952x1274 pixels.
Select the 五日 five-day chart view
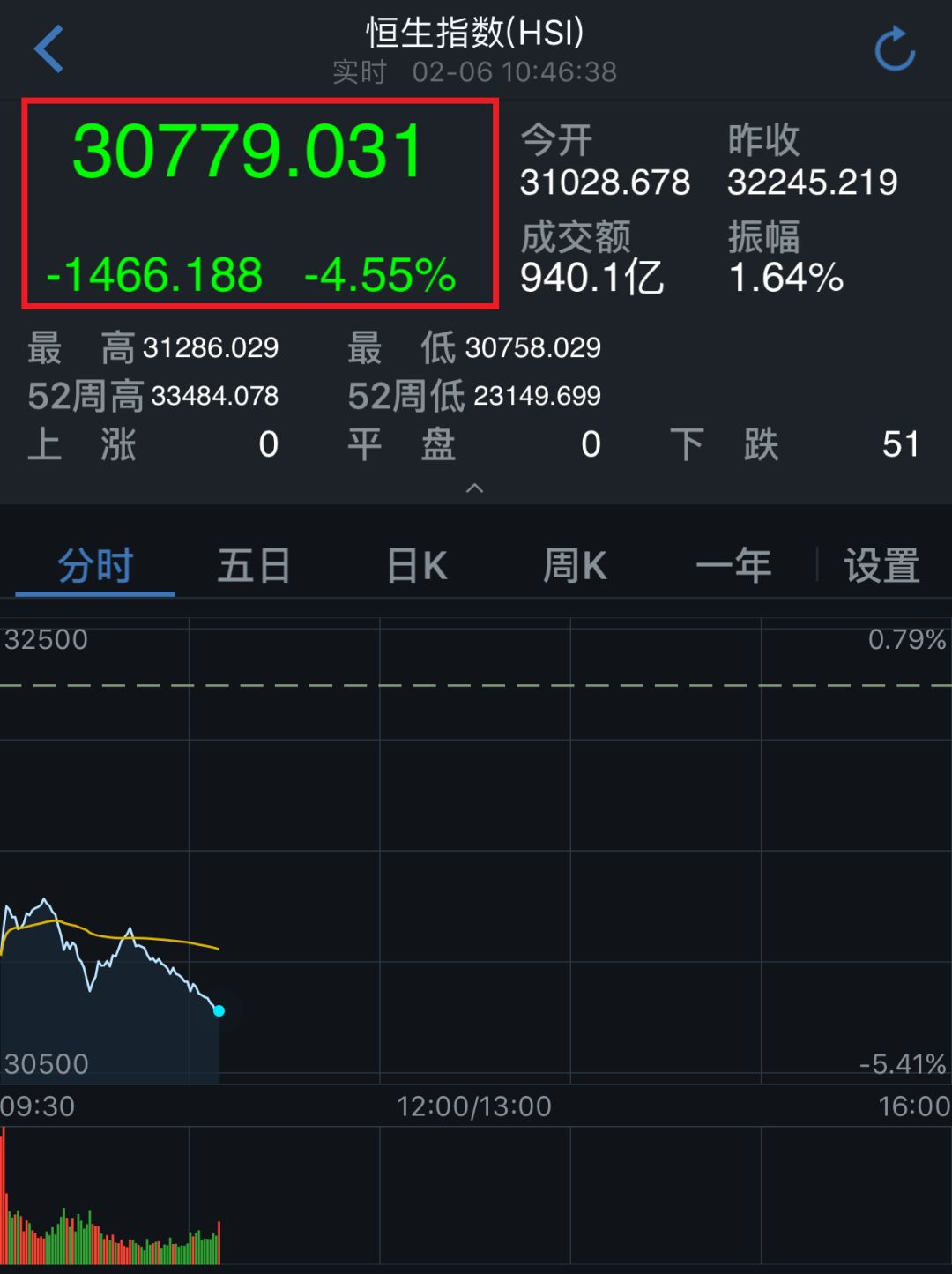[x=253, y=565]
